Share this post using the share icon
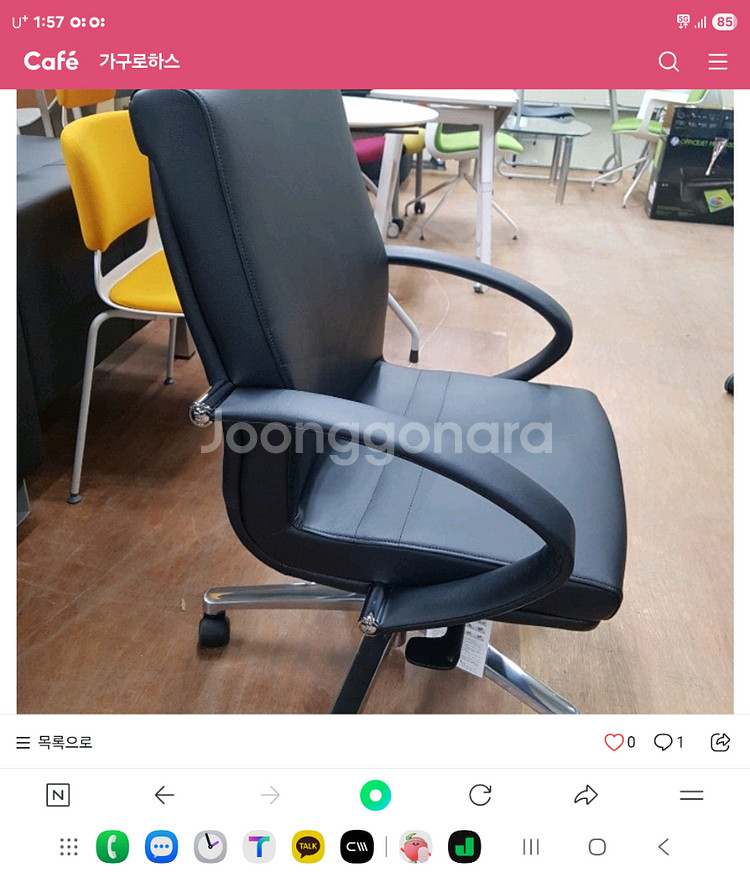Image resolution: width=750 pixels, height=873 pixels. click(x=720, y=742)
